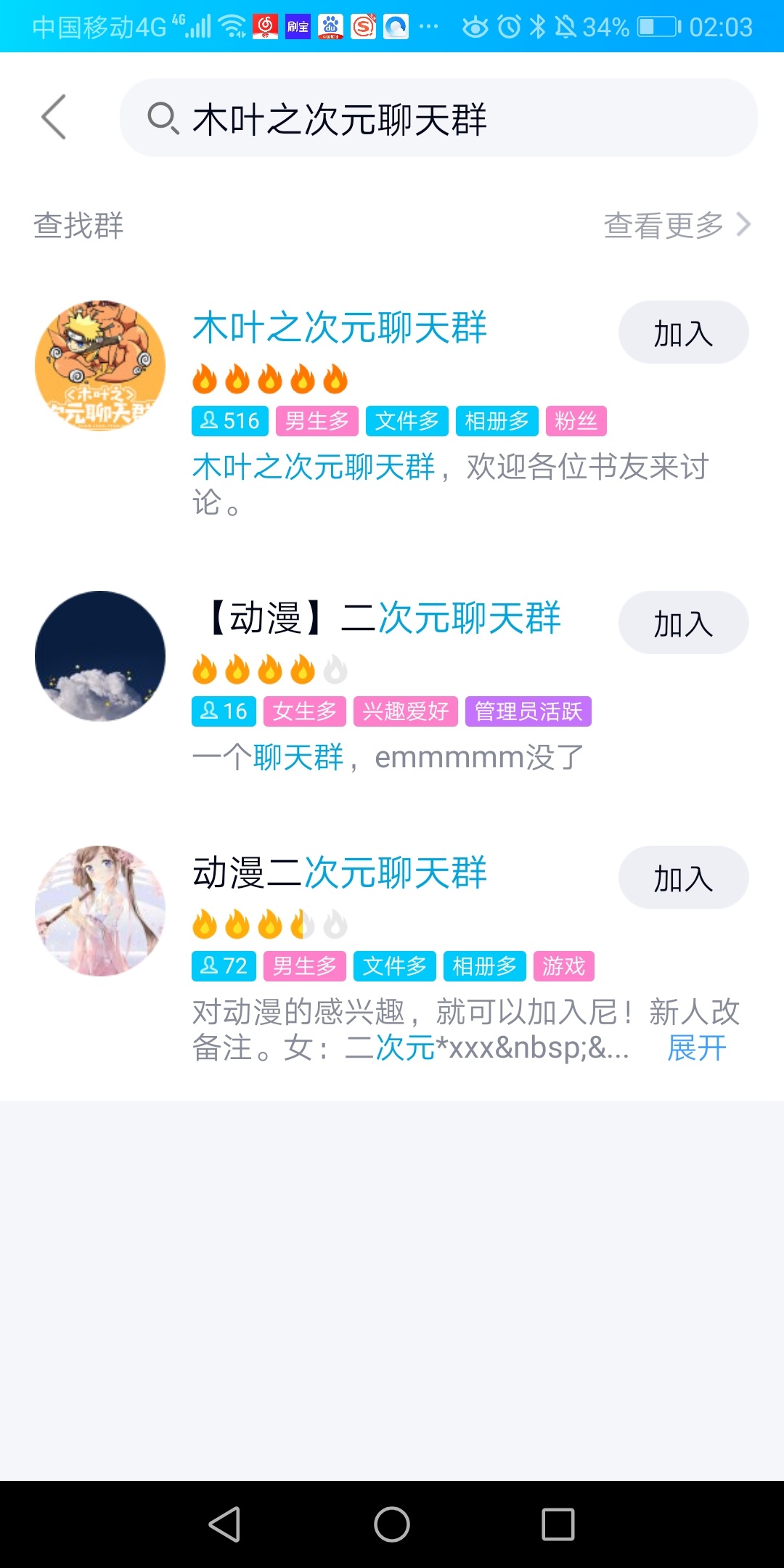Open the system recent apps button

558,1524
